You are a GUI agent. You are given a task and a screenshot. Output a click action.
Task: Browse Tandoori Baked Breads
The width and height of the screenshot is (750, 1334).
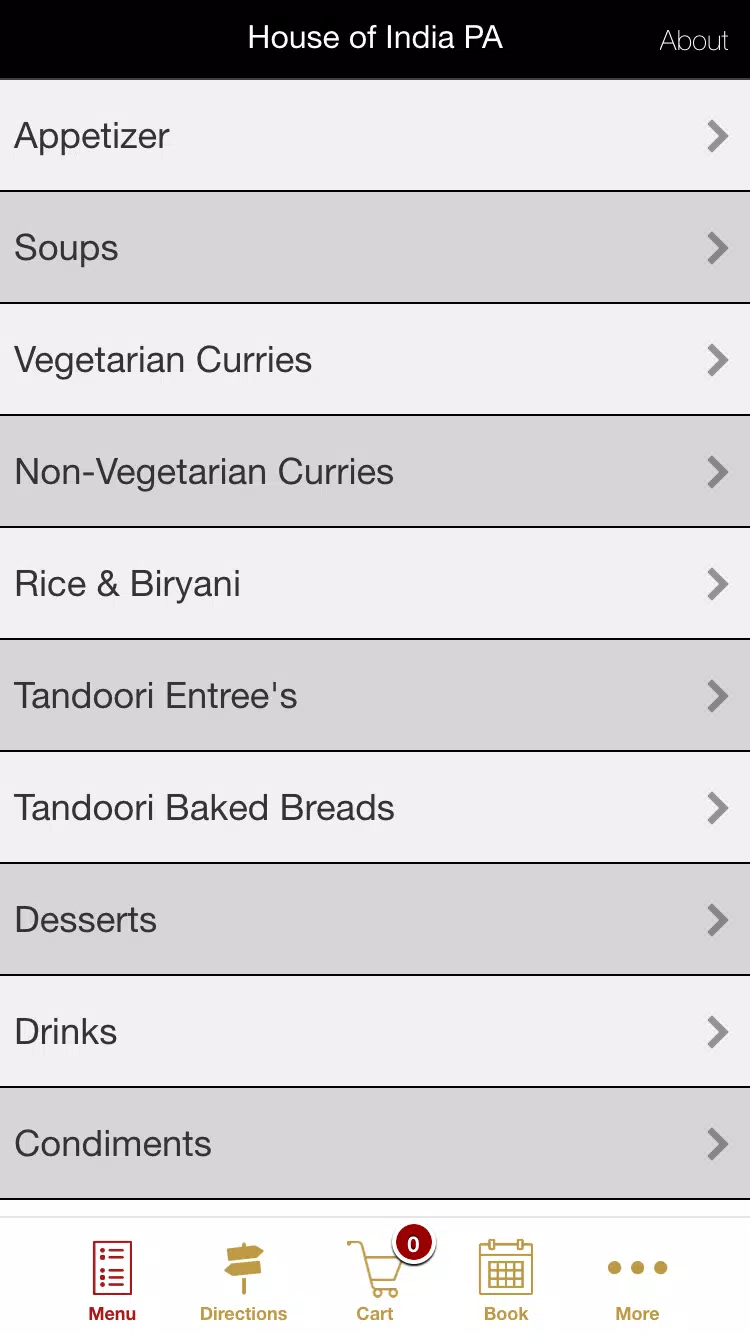coord(375,807)
